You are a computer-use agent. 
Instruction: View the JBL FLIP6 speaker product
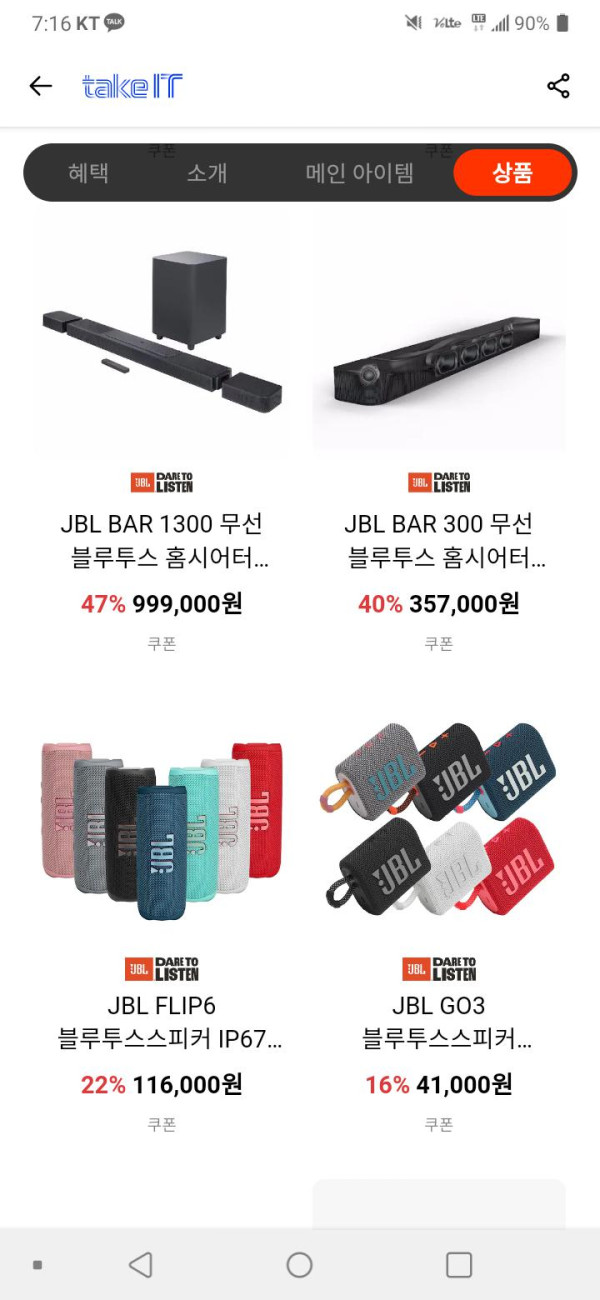pyautogui.click(x=161, y=822)
